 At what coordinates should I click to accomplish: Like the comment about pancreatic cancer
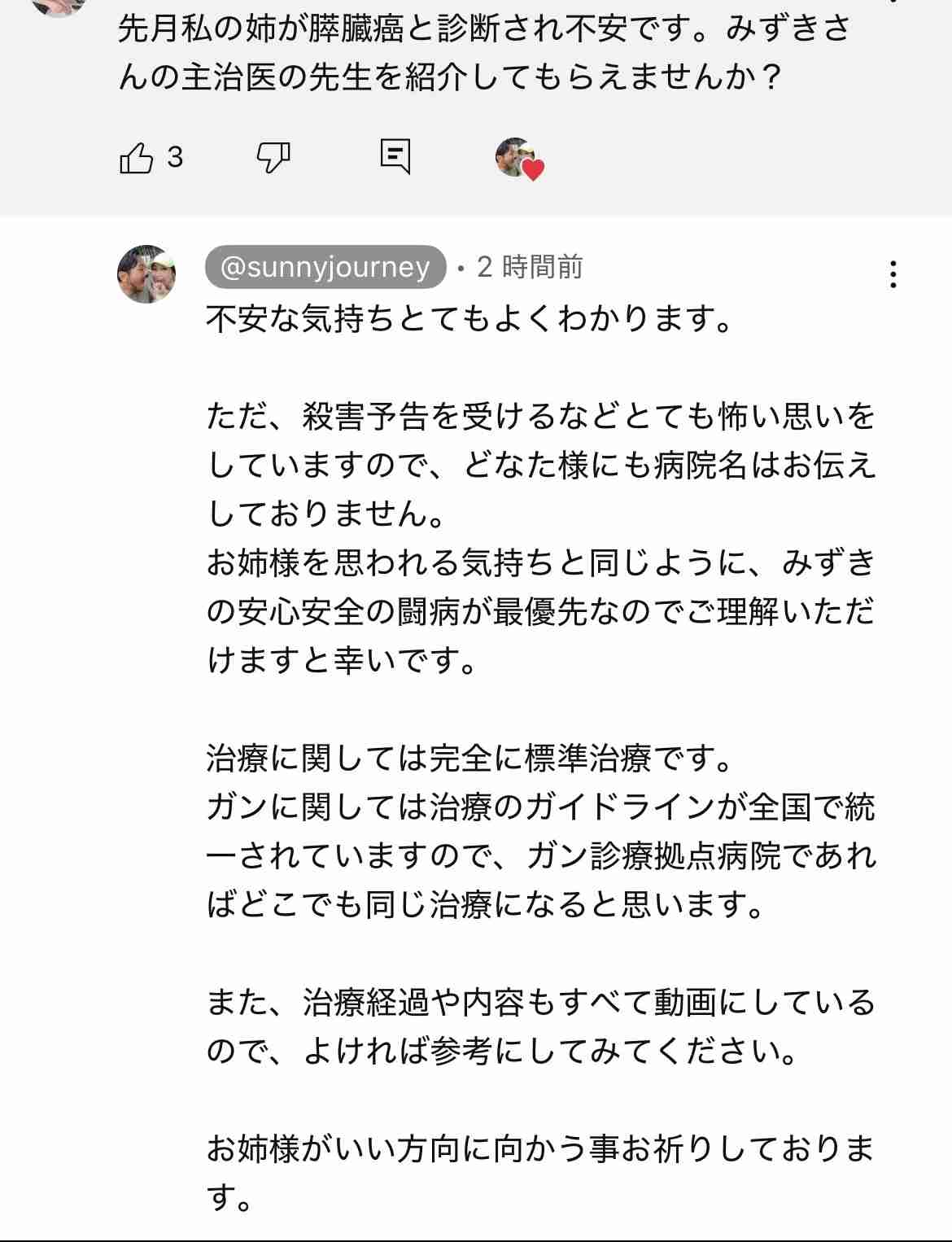[x=136, y=157]
